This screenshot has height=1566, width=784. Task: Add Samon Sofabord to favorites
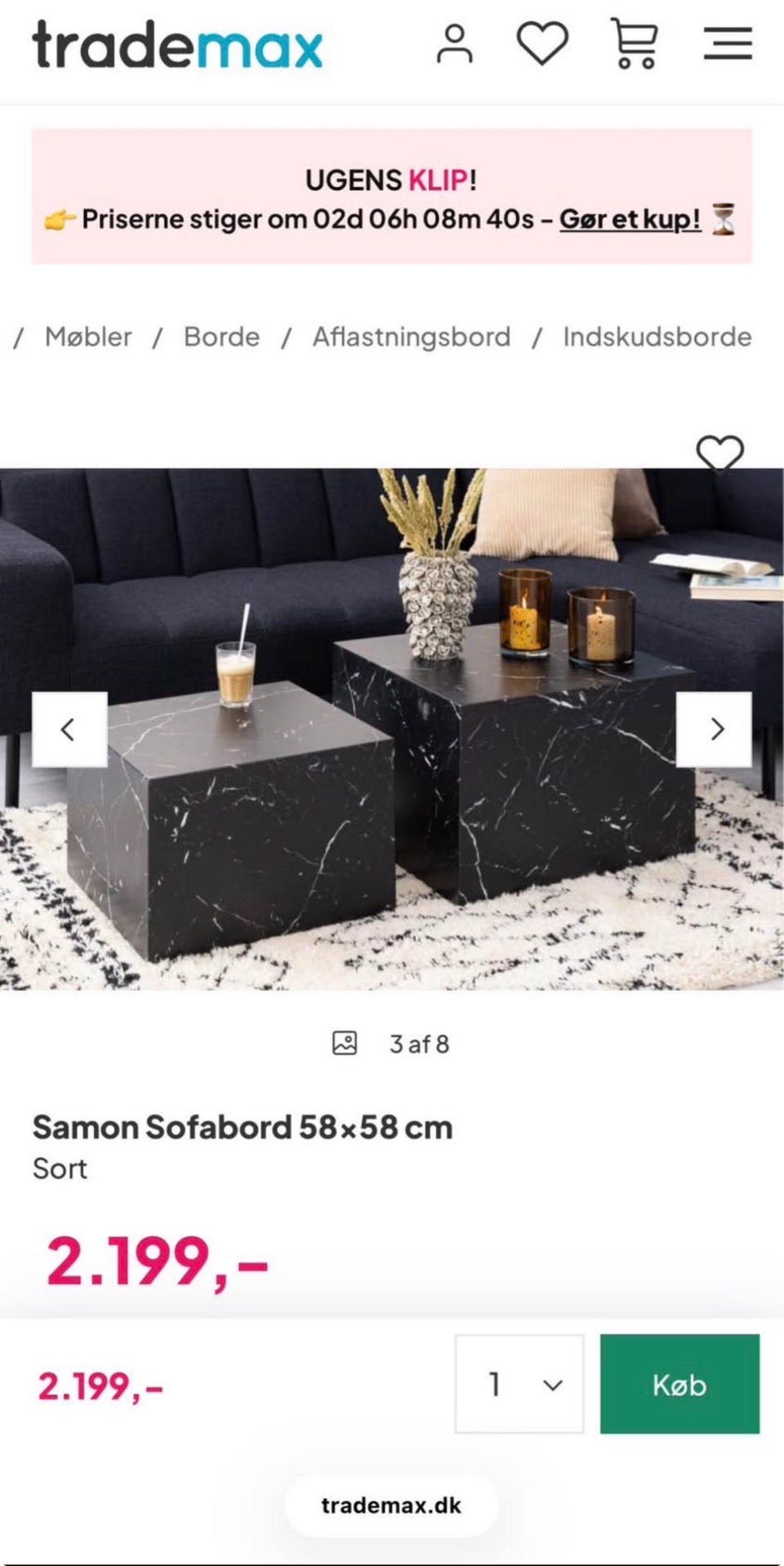(x=719, y=453)
